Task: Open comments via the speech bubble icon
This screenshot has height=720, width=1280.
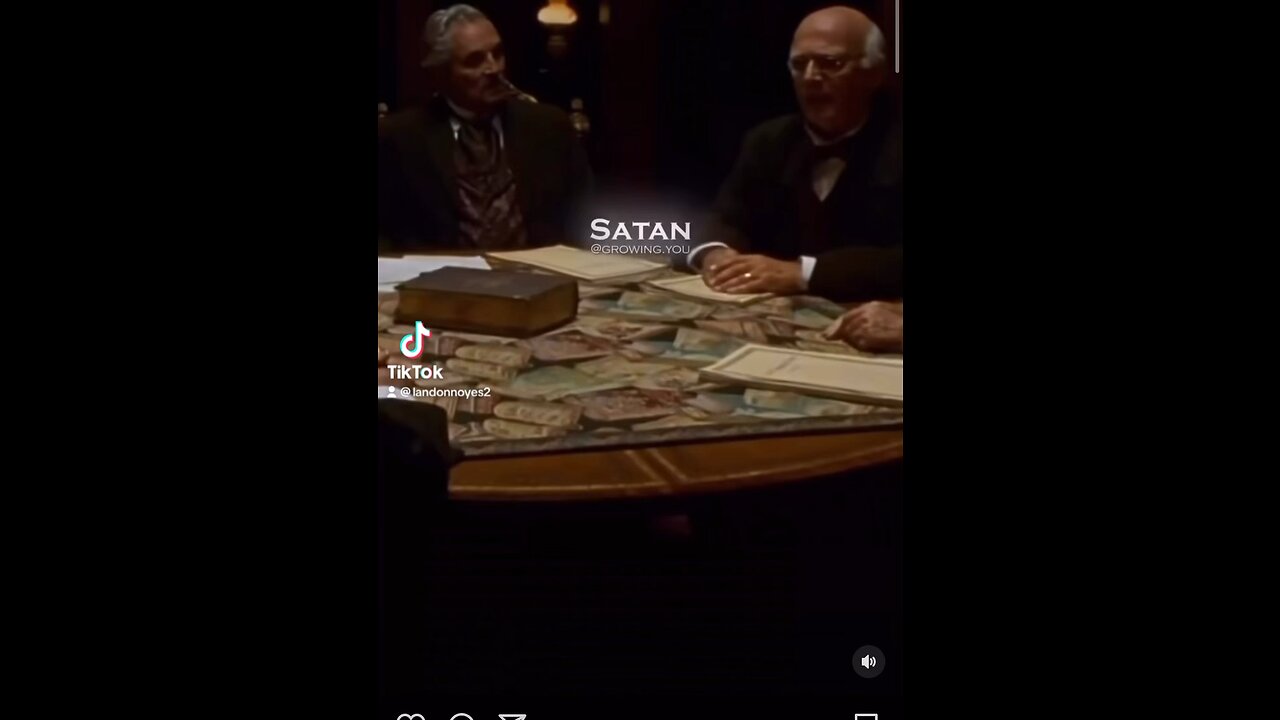Action: 461,716
